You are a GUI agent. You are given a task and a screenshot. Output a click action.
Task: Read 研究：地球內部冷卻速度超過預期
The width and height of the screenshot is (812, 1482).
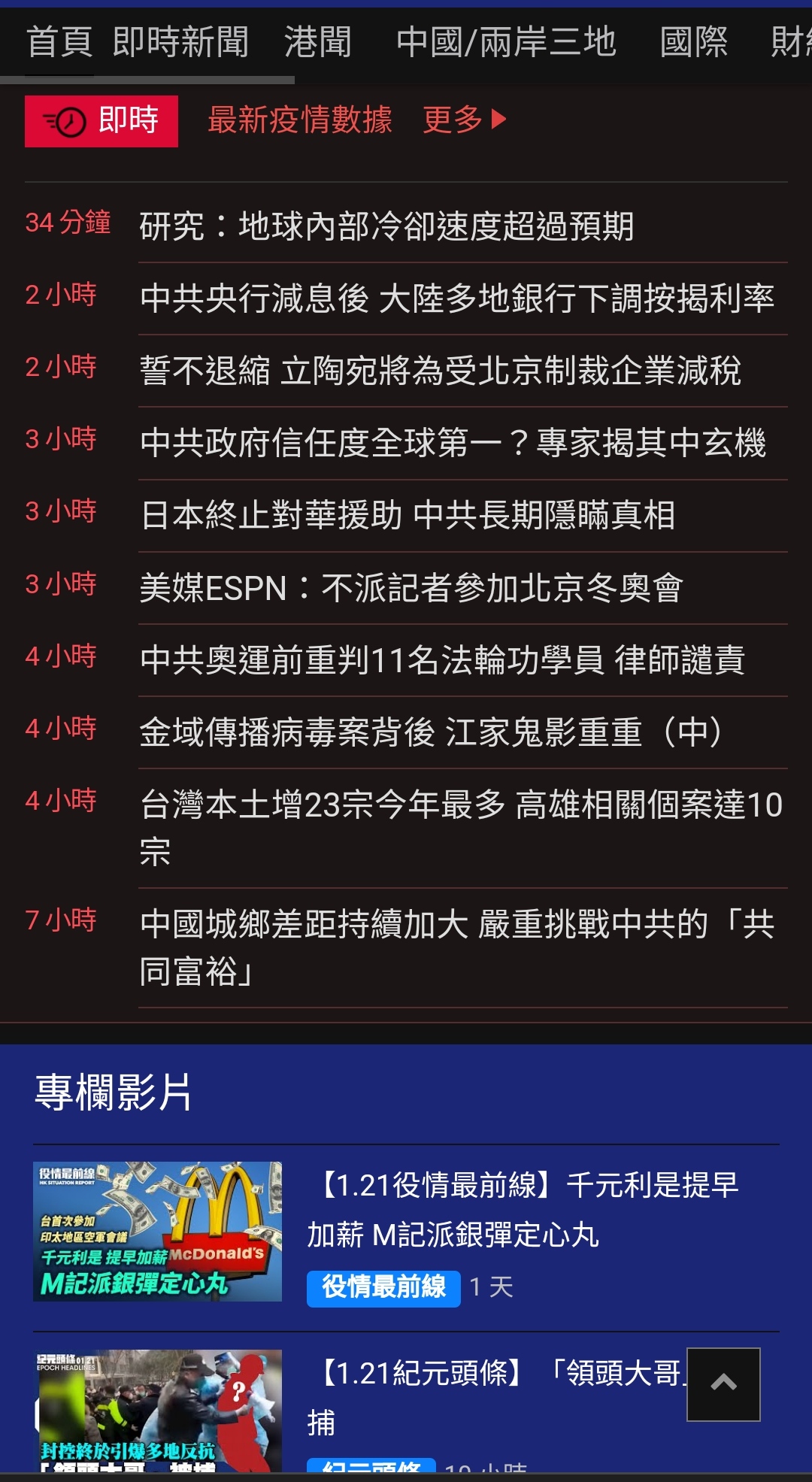[x=386, y=226]
